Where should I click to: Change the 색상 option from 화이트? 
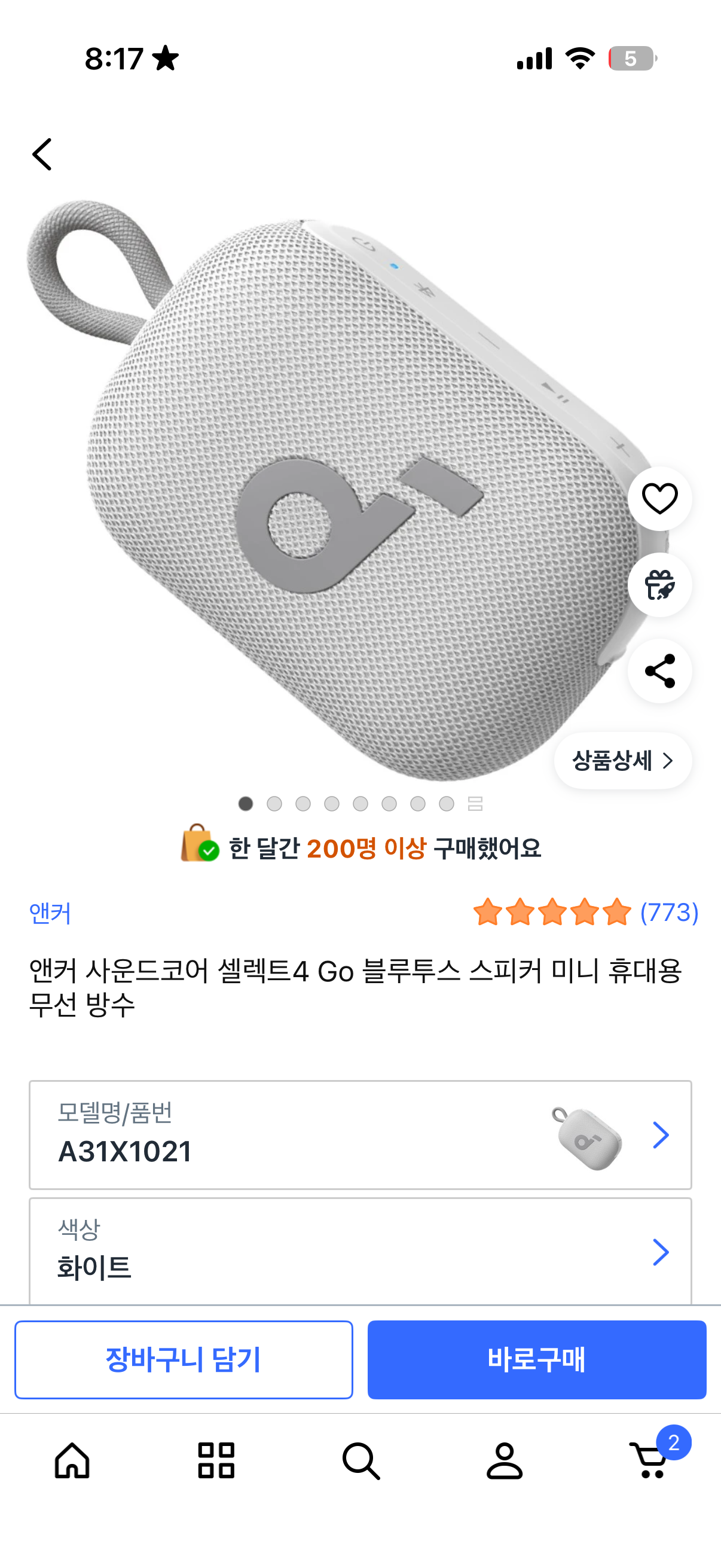(x=360, y=1252)
